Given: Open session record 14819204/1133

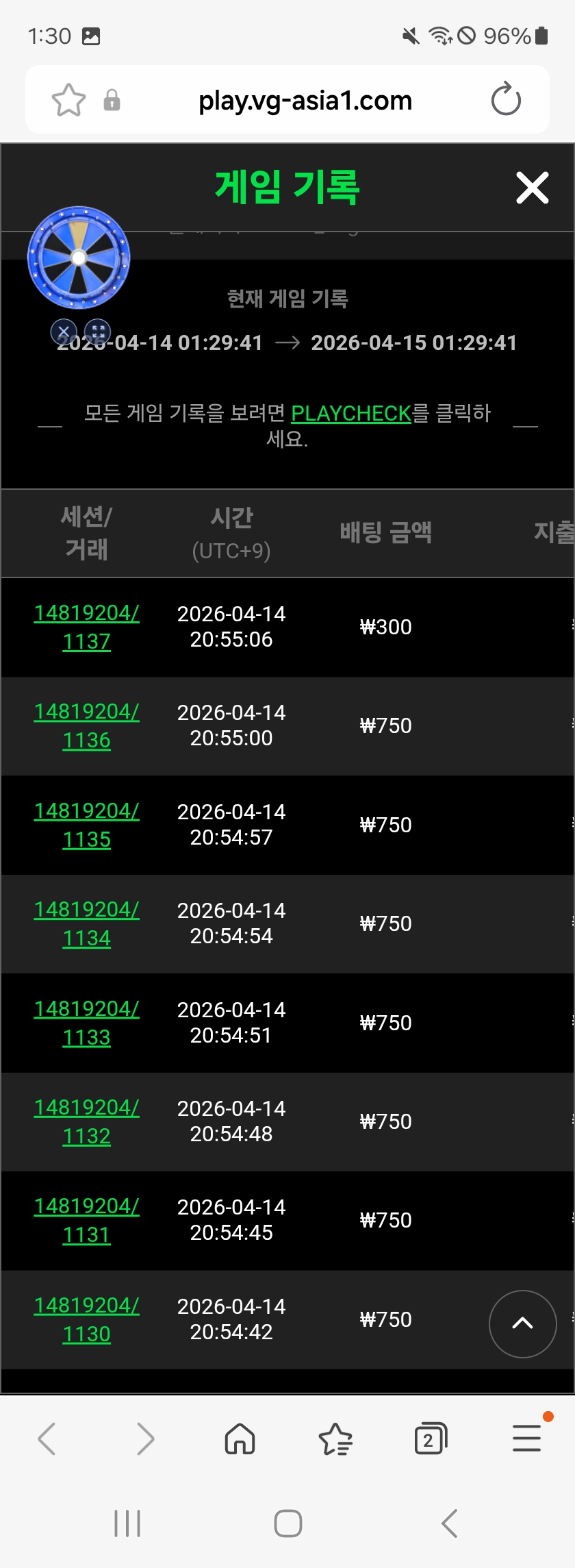Looking at the screenshot, I should click(x=86, y=1023).
